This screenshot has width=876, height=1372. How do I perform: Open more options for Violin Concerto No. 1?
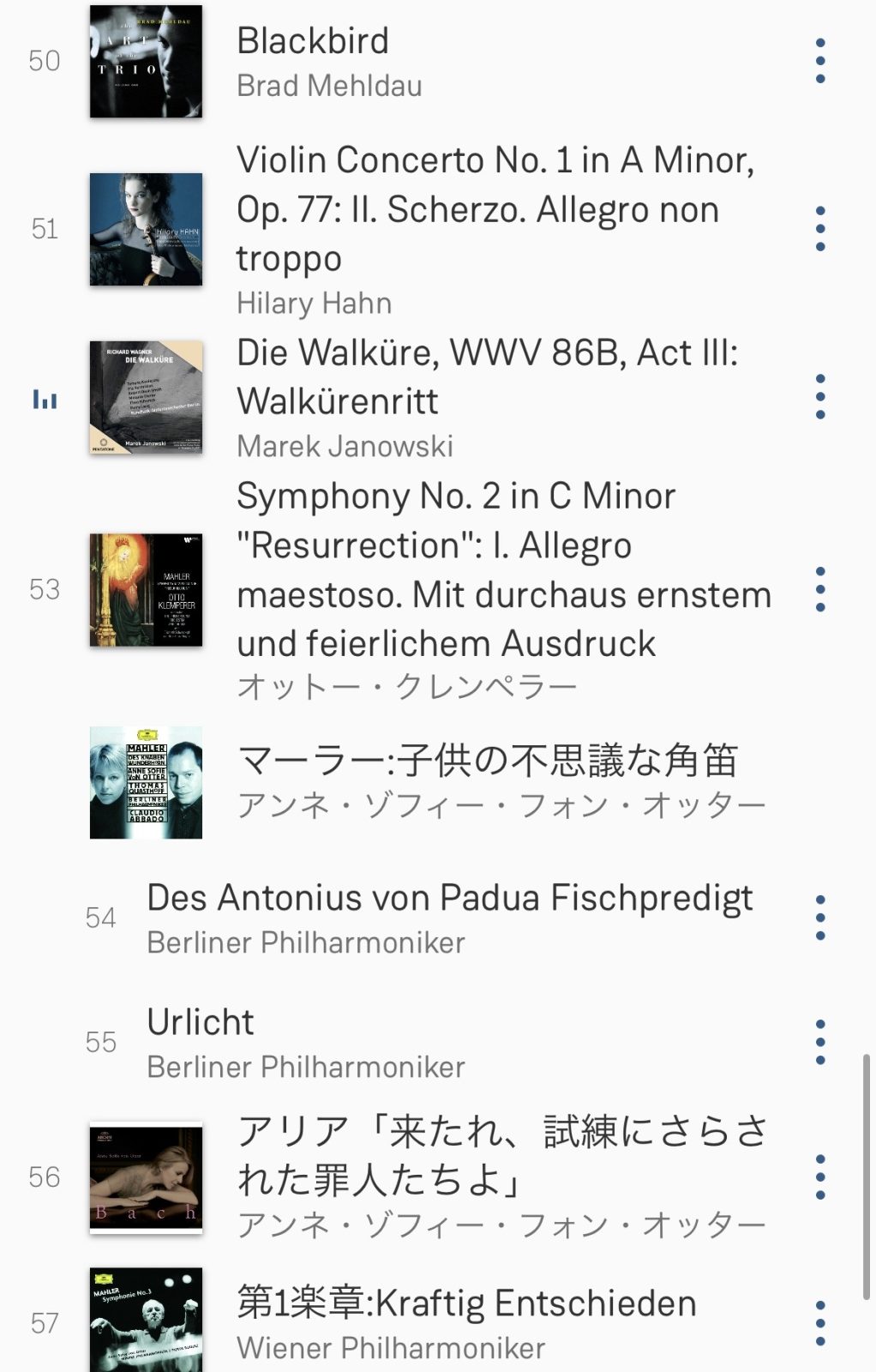tap(820, 229)
